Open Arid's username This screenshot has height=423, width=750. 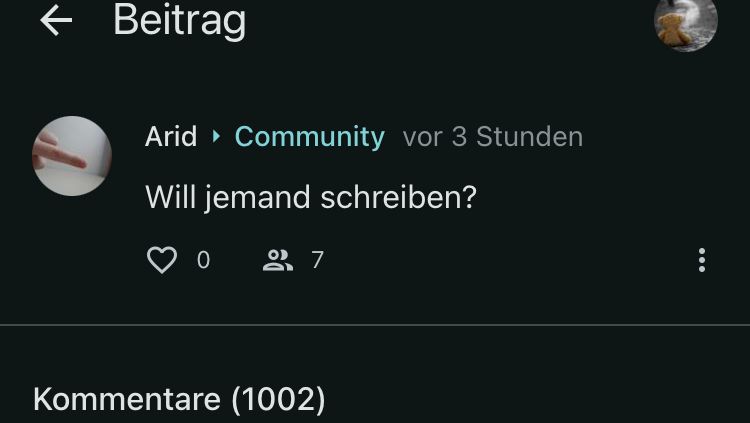(x=171, y=137)
